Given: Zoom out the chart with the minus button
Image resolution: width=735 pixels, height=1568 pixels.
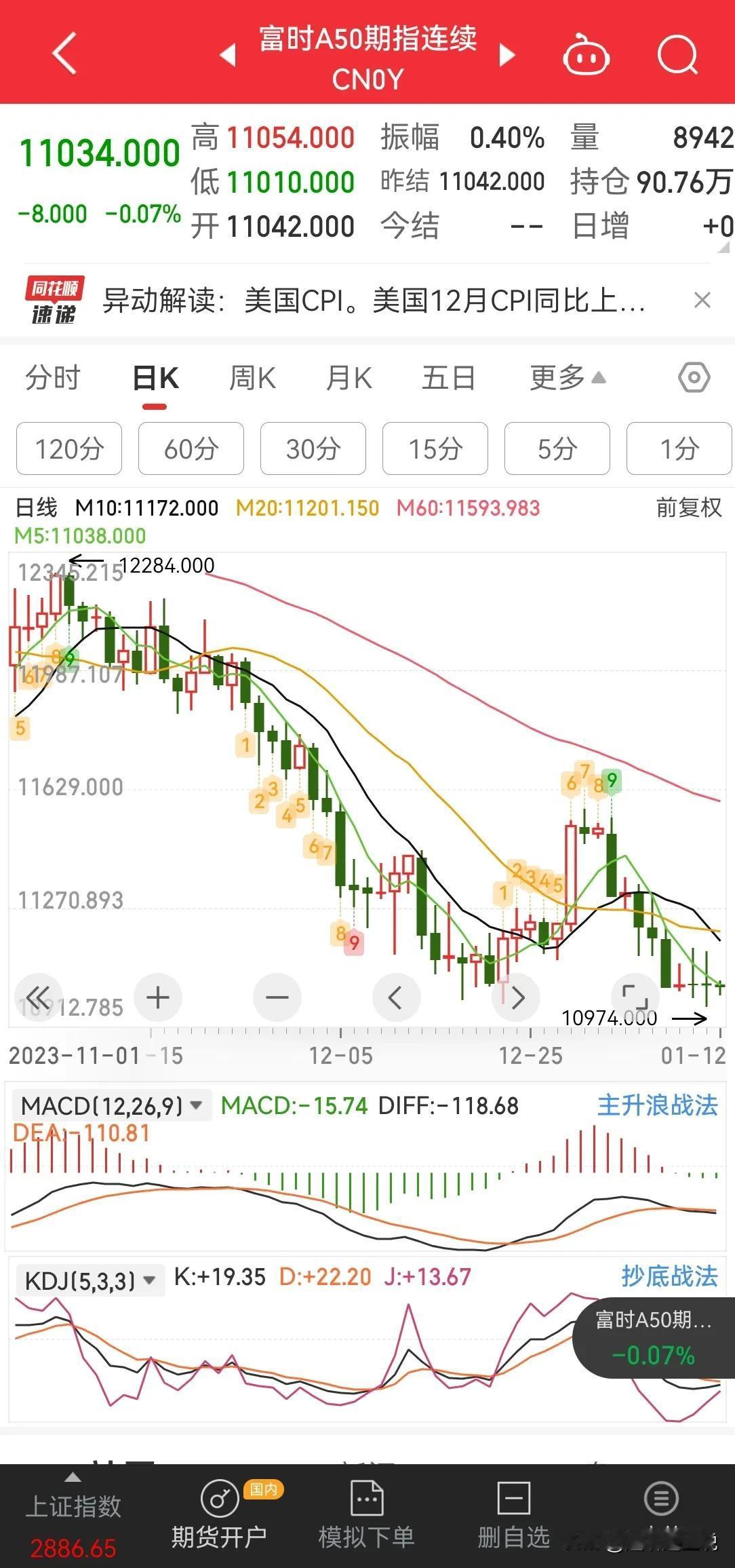Looking at the screenshot, I should pos(277,997).
